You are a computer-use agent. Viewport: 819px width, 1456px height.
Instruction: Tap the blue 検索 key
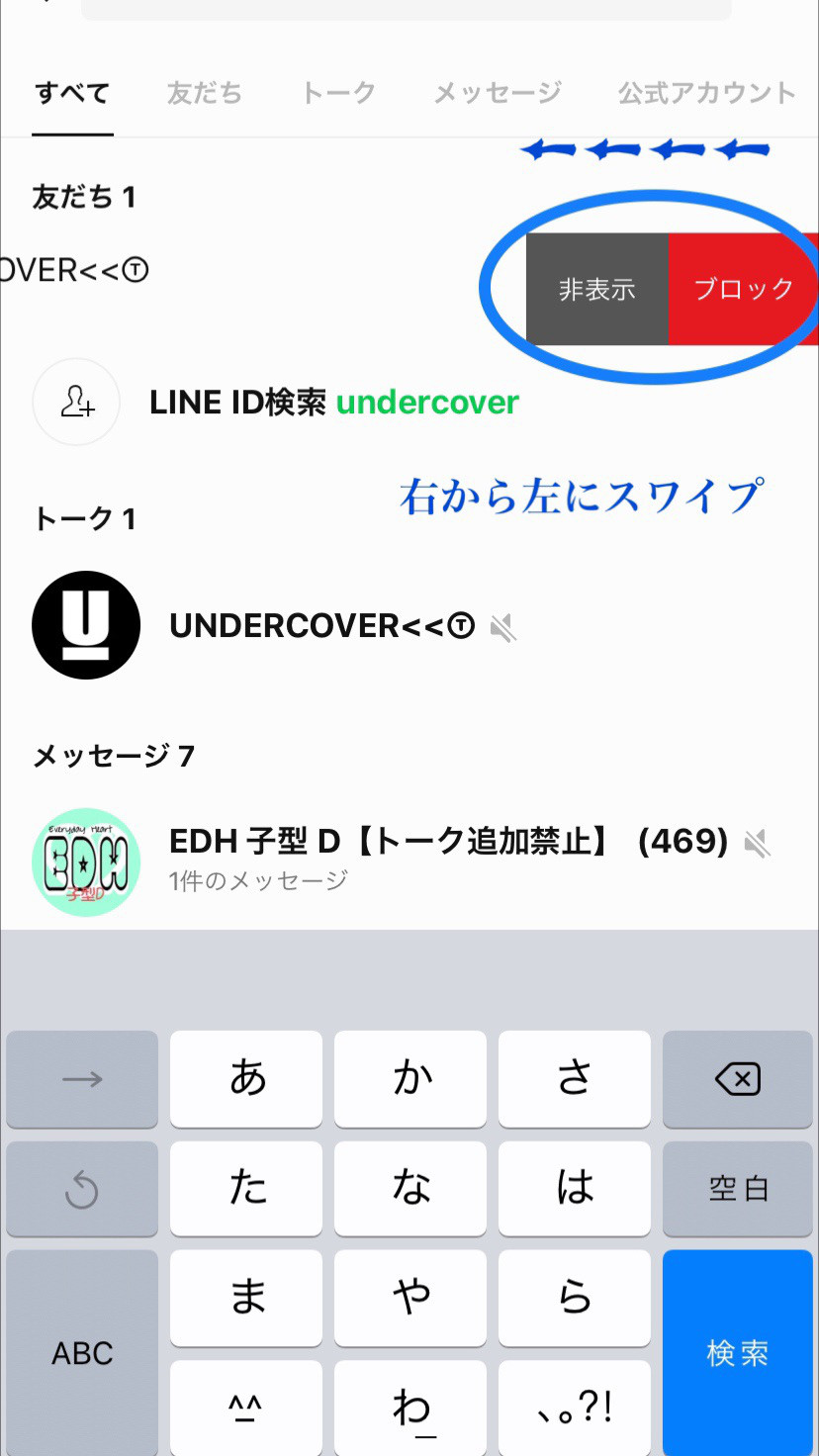click(737, 1352)
